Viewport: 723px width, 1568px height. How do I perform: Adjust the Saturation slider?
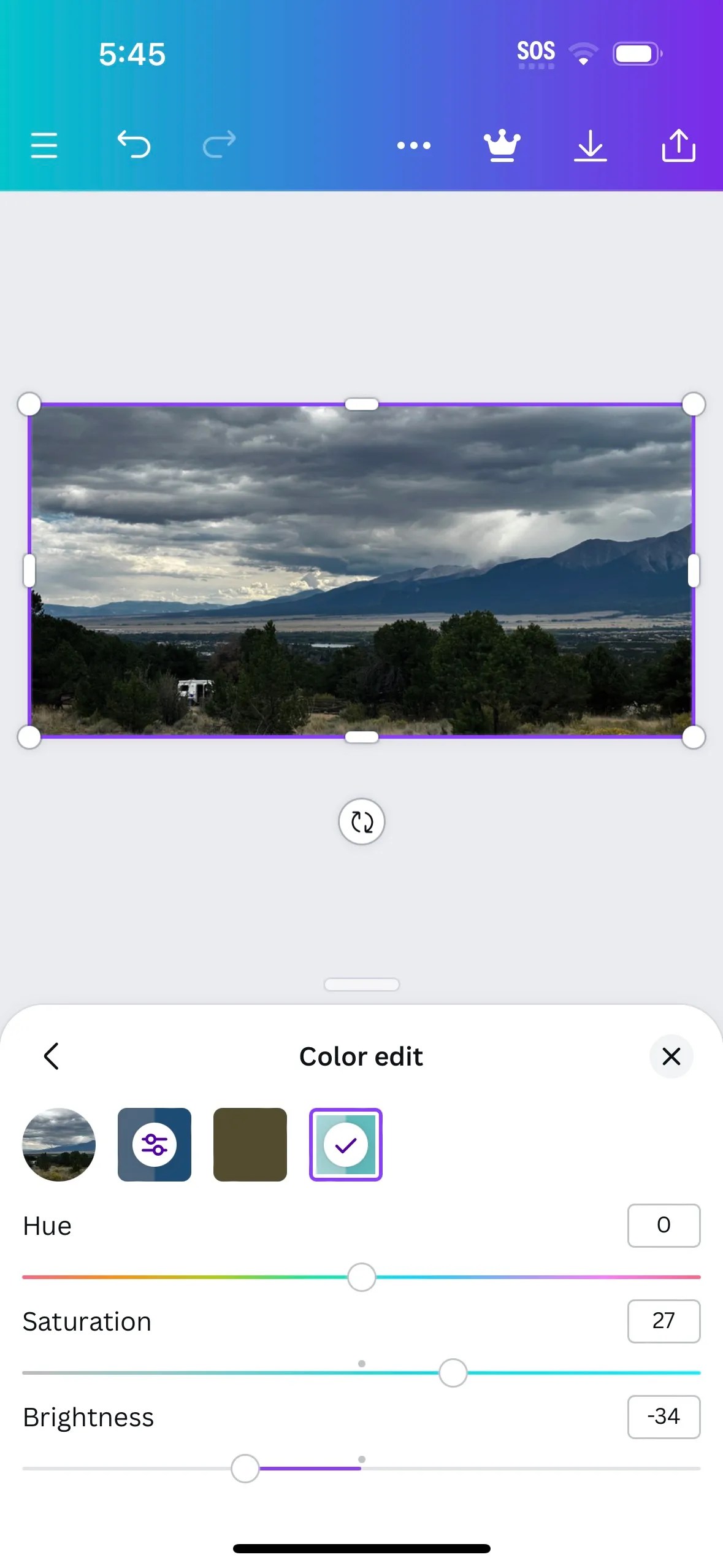pyautogui.click(x=453, y=1373)
